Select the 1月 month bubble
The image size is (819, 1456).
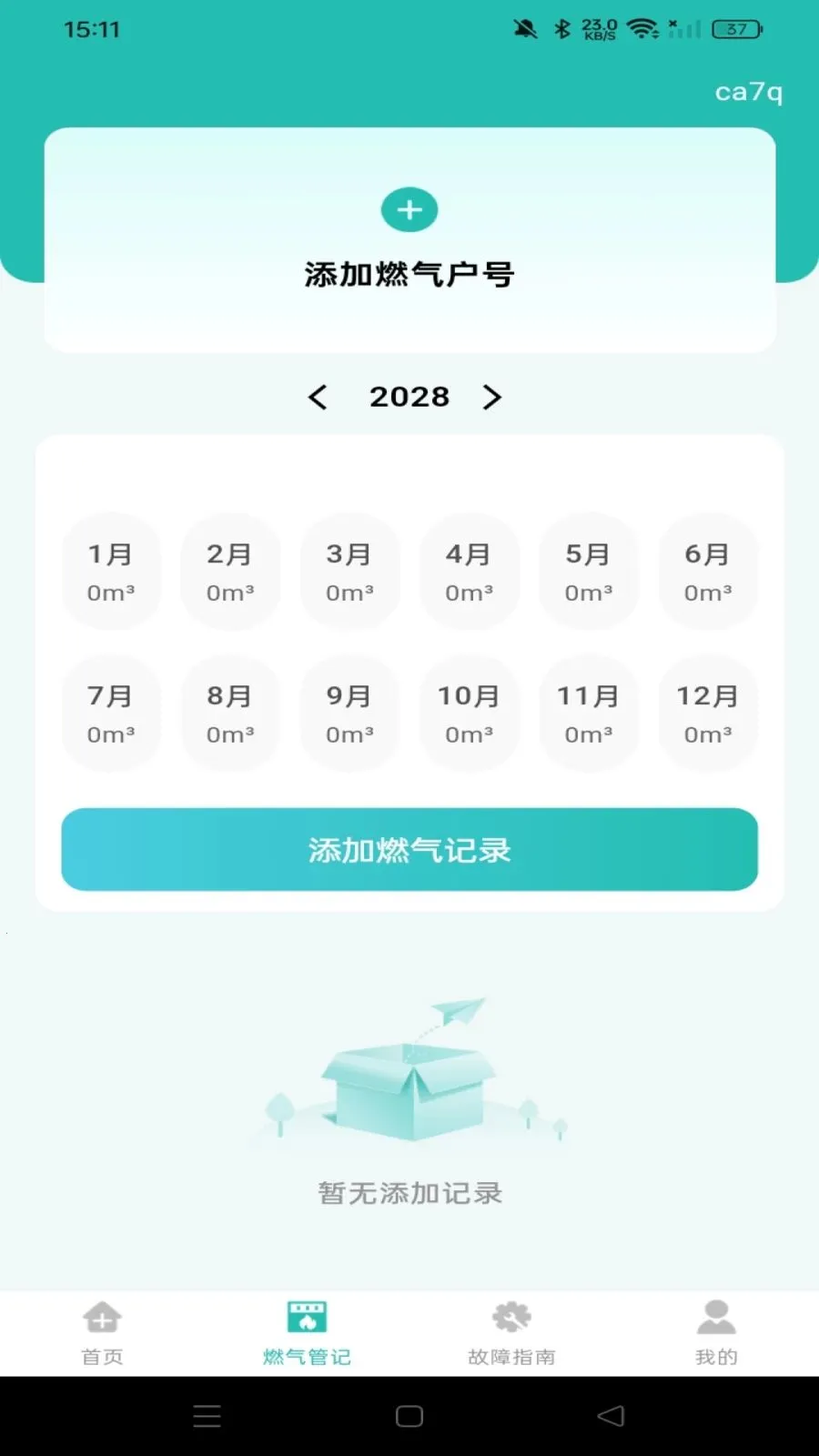pos(111,571)
